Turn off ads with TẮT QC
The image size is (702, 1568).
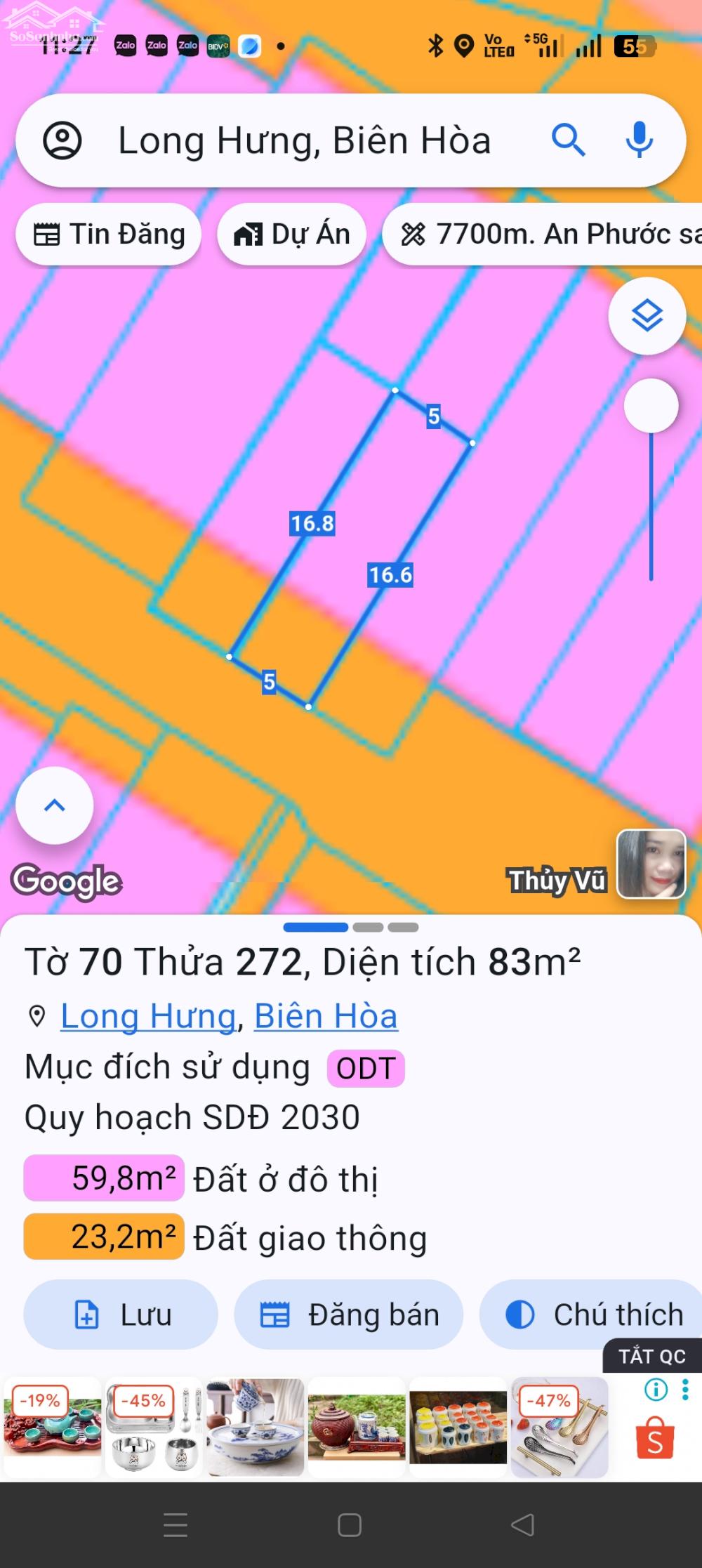[651, 1356]
